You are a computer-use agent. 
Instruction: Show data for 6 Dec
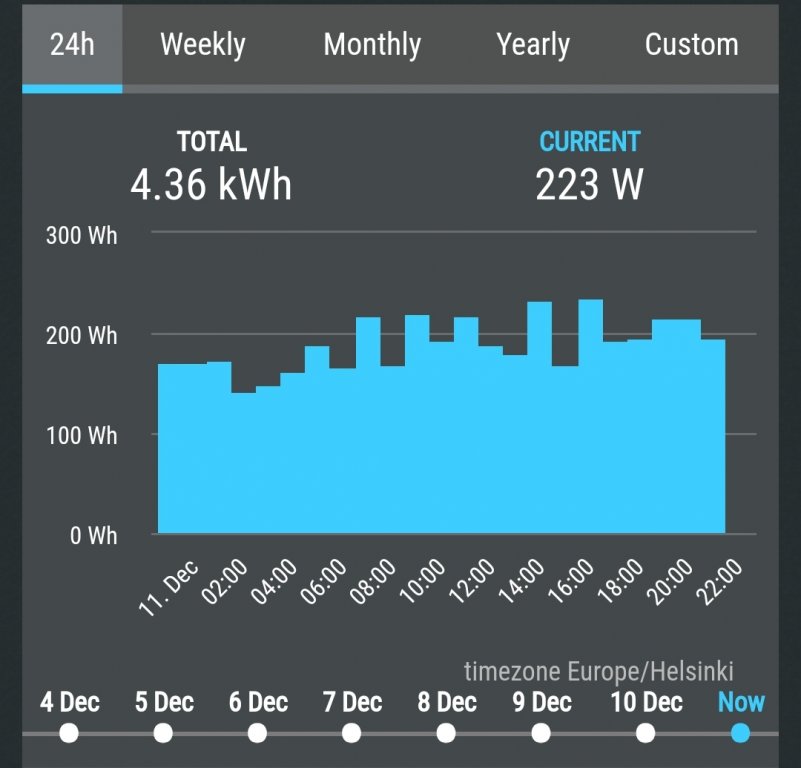(258, 733)
